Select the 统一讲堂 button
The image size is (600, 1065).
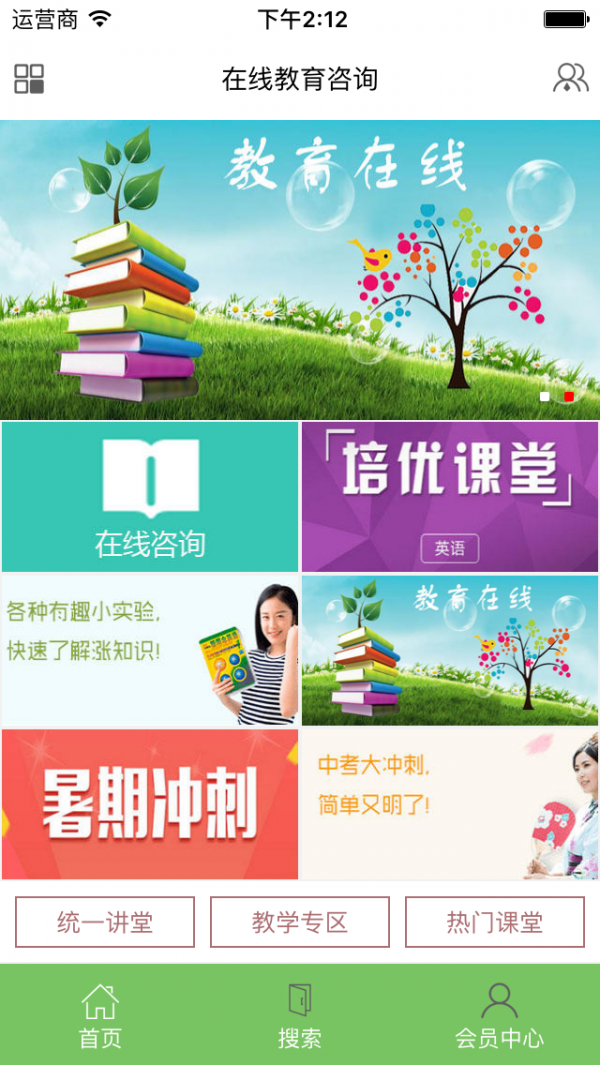click(105, 922)
